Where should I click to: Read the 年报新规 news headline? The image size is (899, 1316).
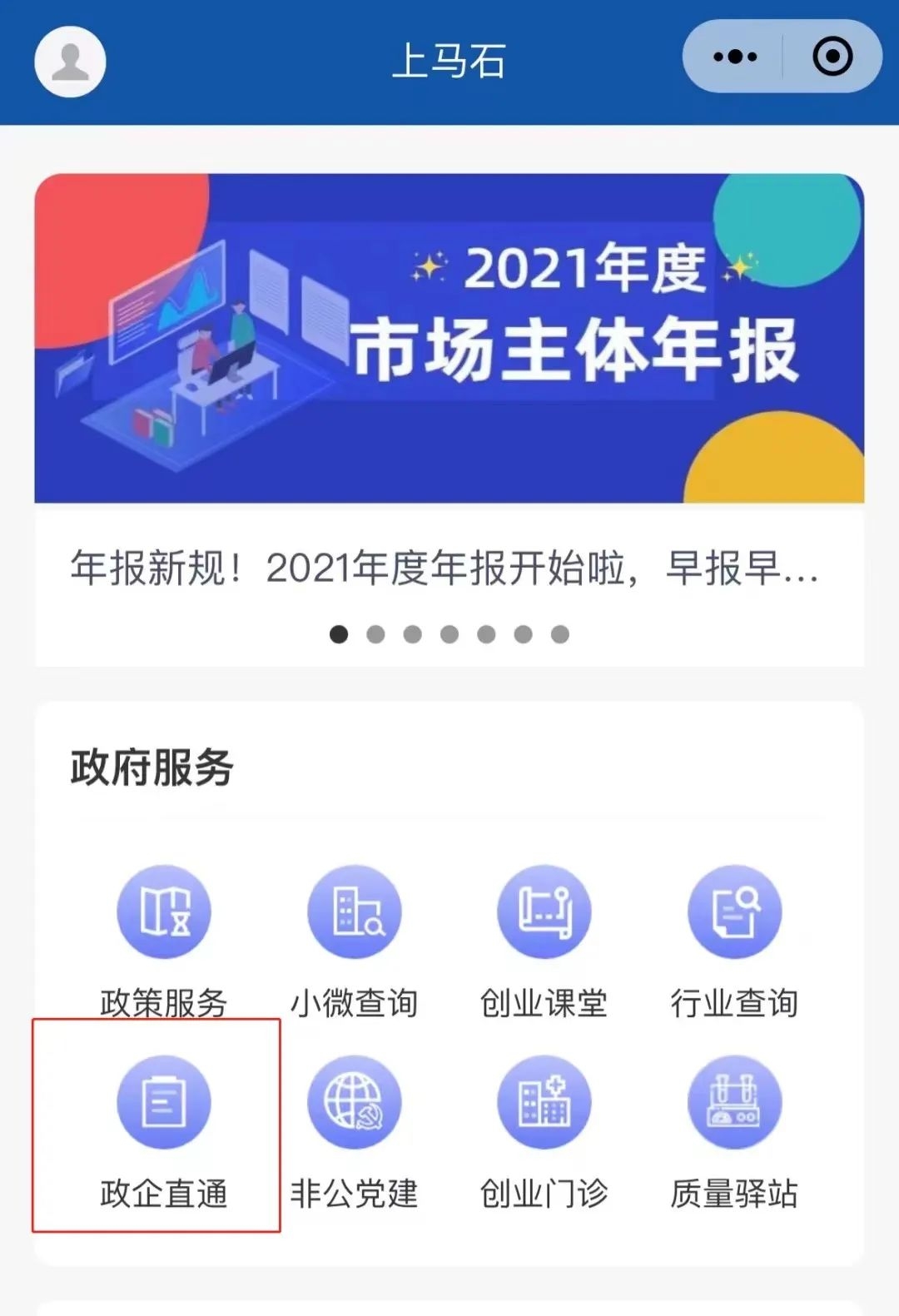pos(445,569)
